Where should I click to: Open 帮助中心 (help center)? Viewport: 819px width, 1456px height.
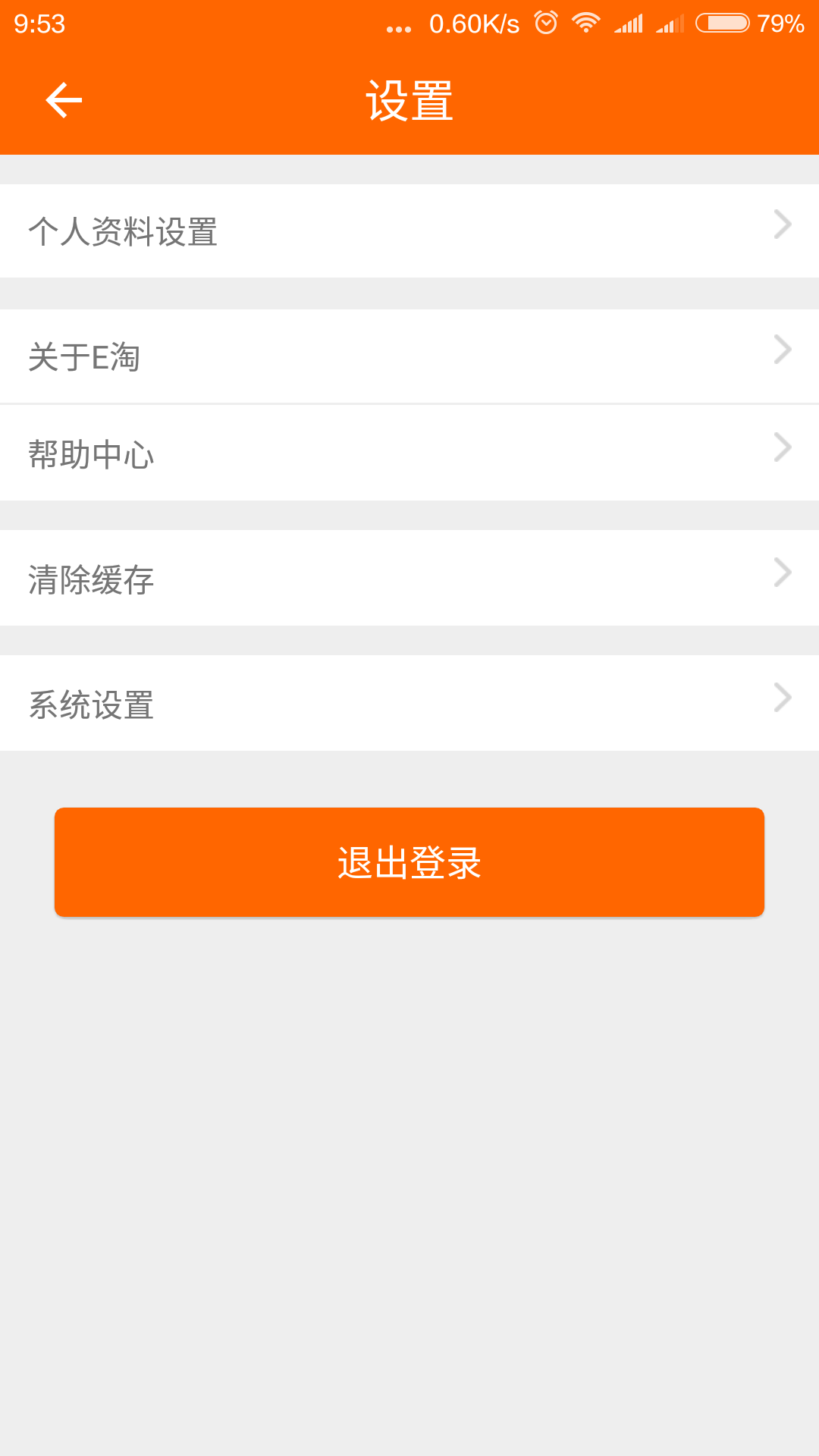coord(409,453)
